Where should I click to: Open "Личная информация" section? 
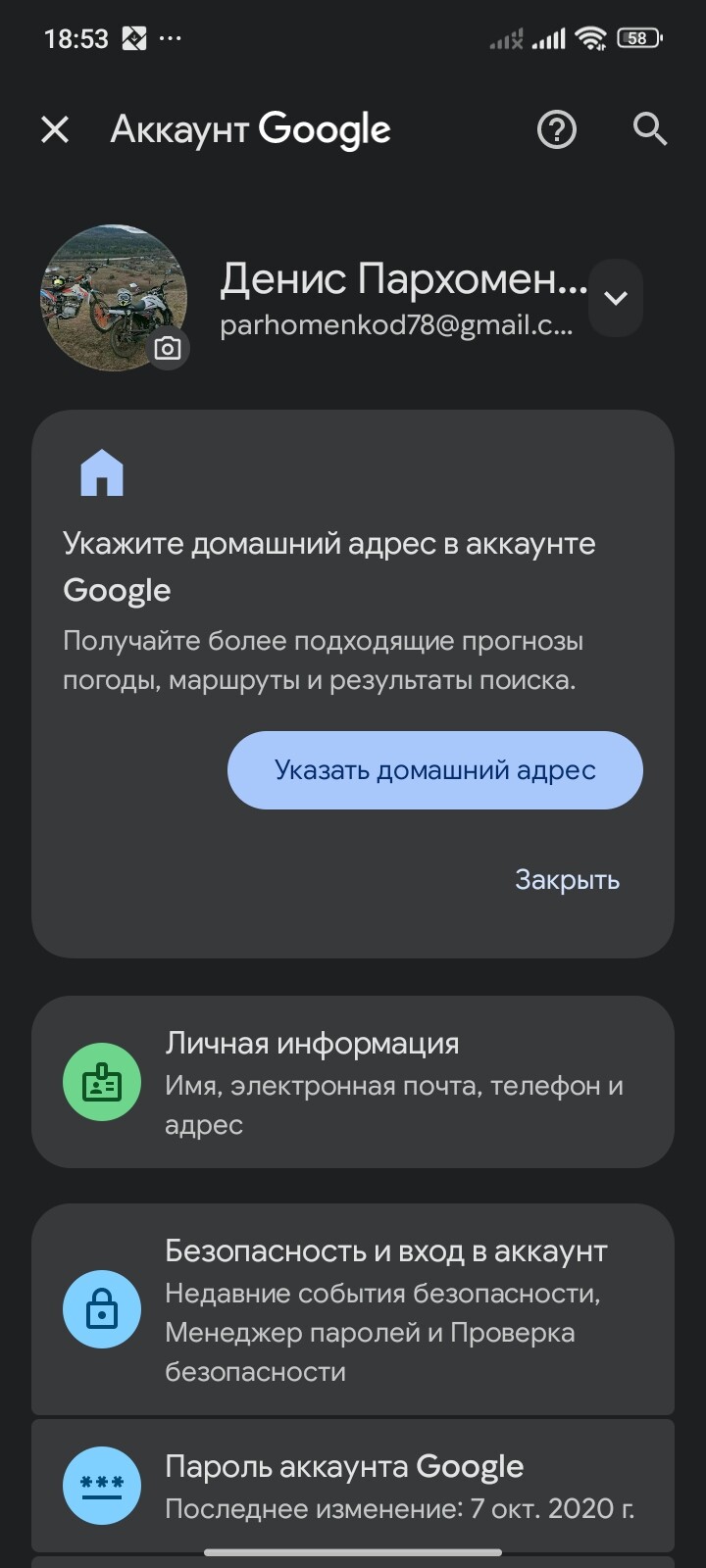point(353,1082)
